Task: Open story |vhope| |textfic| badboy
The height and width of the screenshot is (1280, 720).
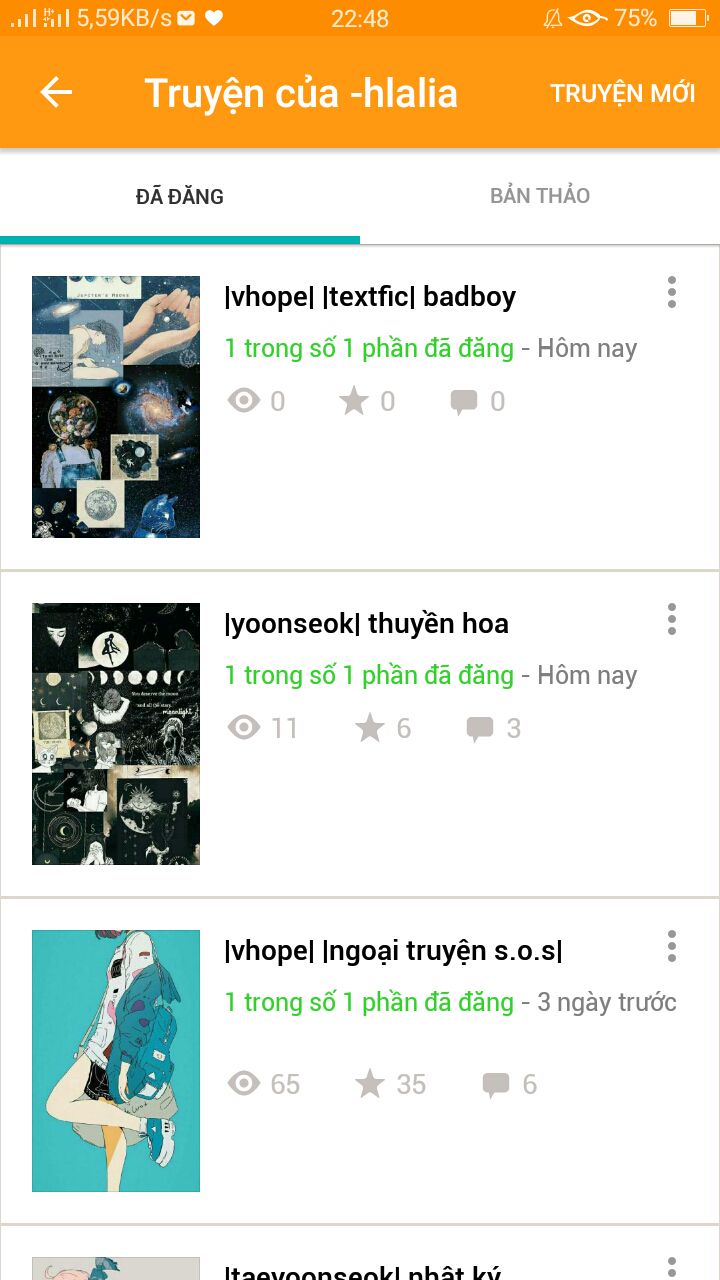Action: [x=370, y=297]
